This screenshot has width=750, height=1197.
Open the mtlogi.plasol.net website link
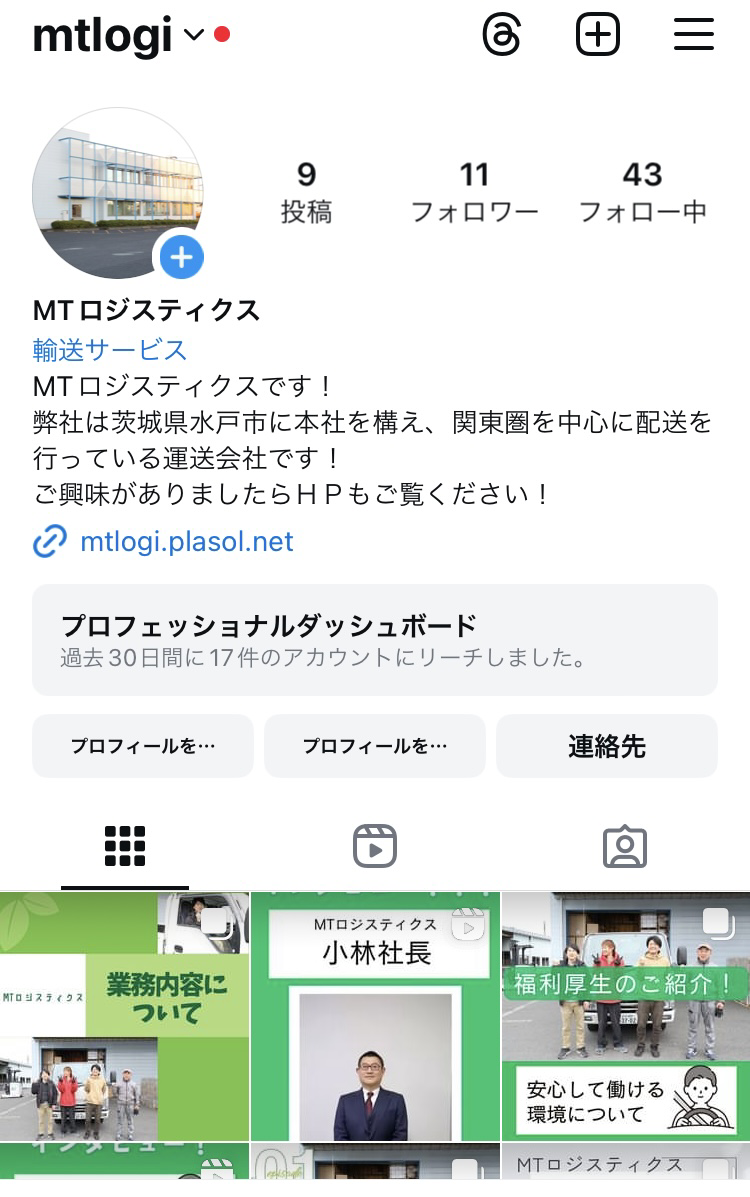pyautogui.click(x=186, y=542)
